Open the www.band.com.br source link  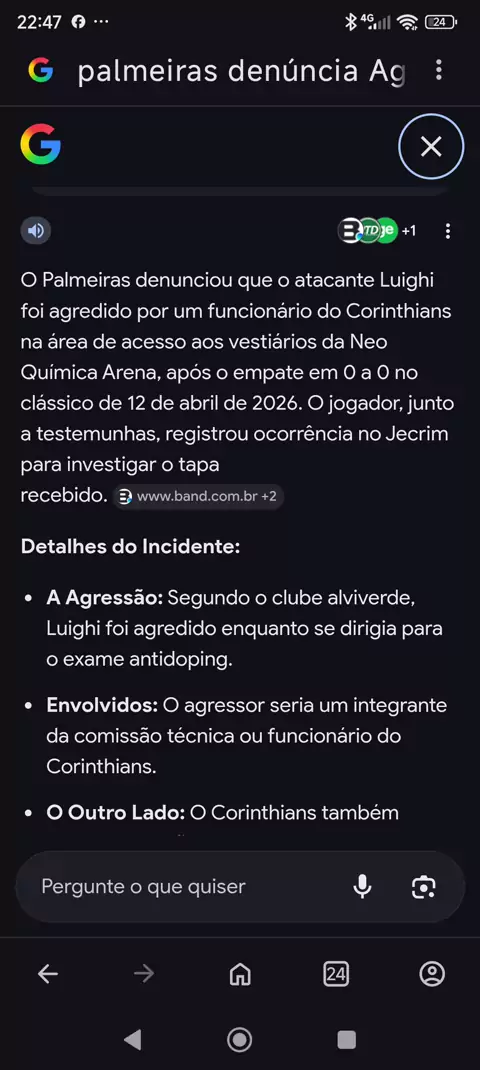[x=198, y=497]
